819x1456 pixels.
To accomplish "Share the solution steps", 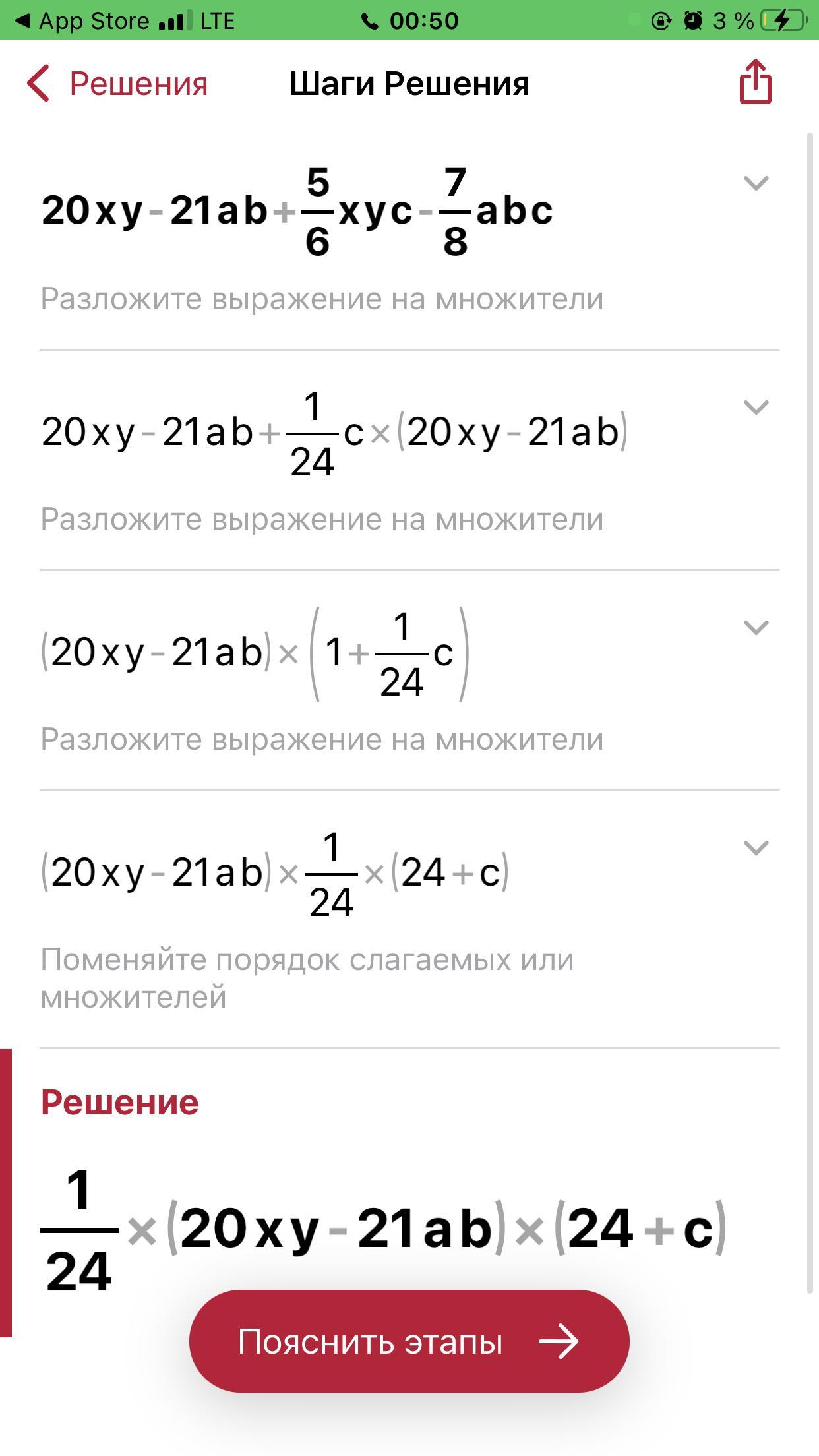I will tap(756, 82).
